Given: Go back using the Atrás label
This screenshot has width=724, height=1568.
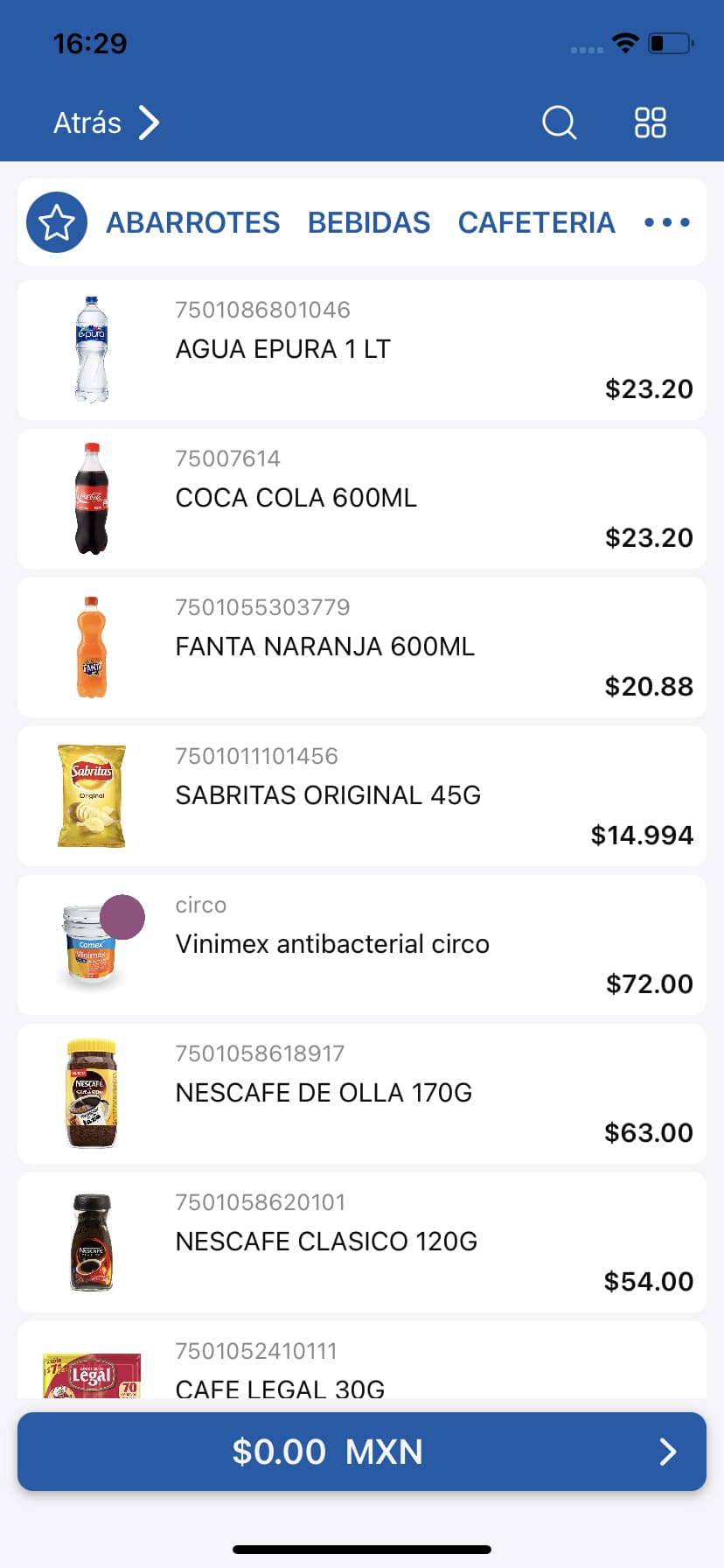Looking at the screenshot, I should [86, 122].
